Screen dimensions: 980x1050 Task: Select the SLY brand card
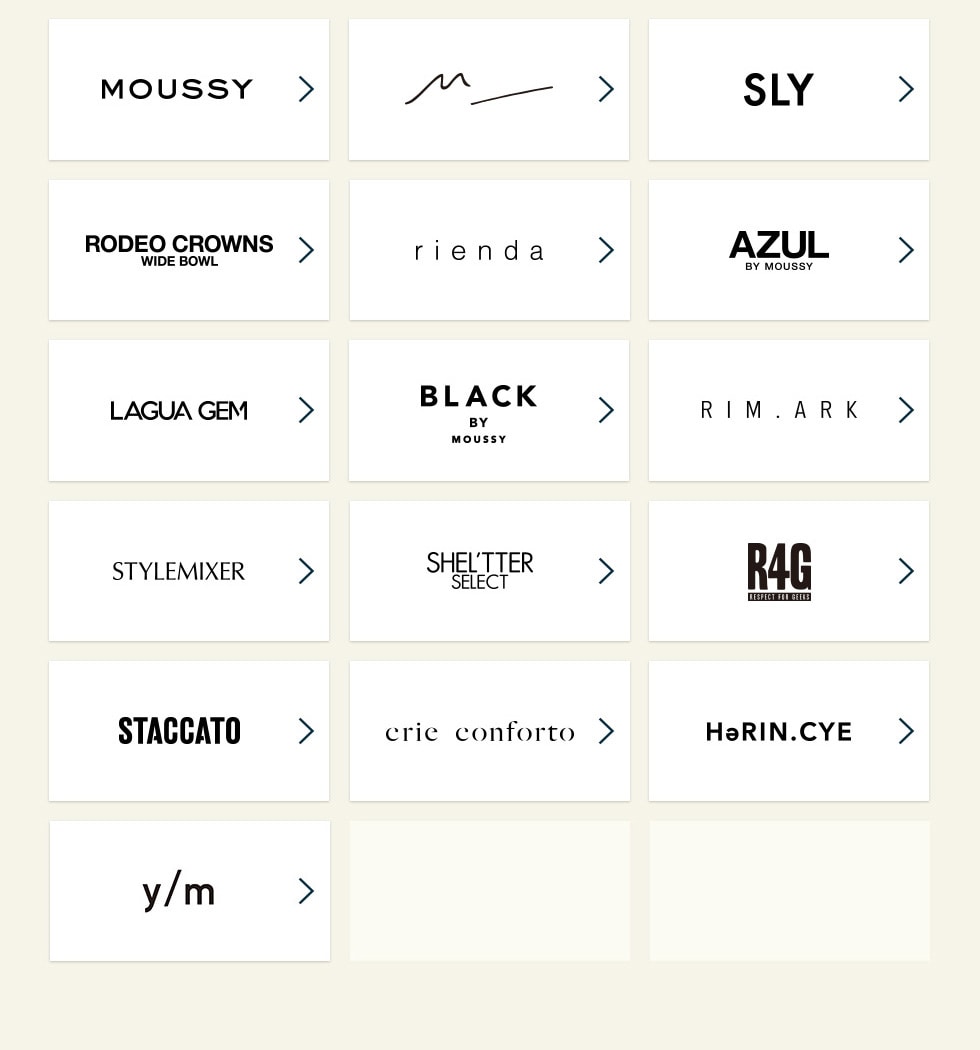point(788,90)
